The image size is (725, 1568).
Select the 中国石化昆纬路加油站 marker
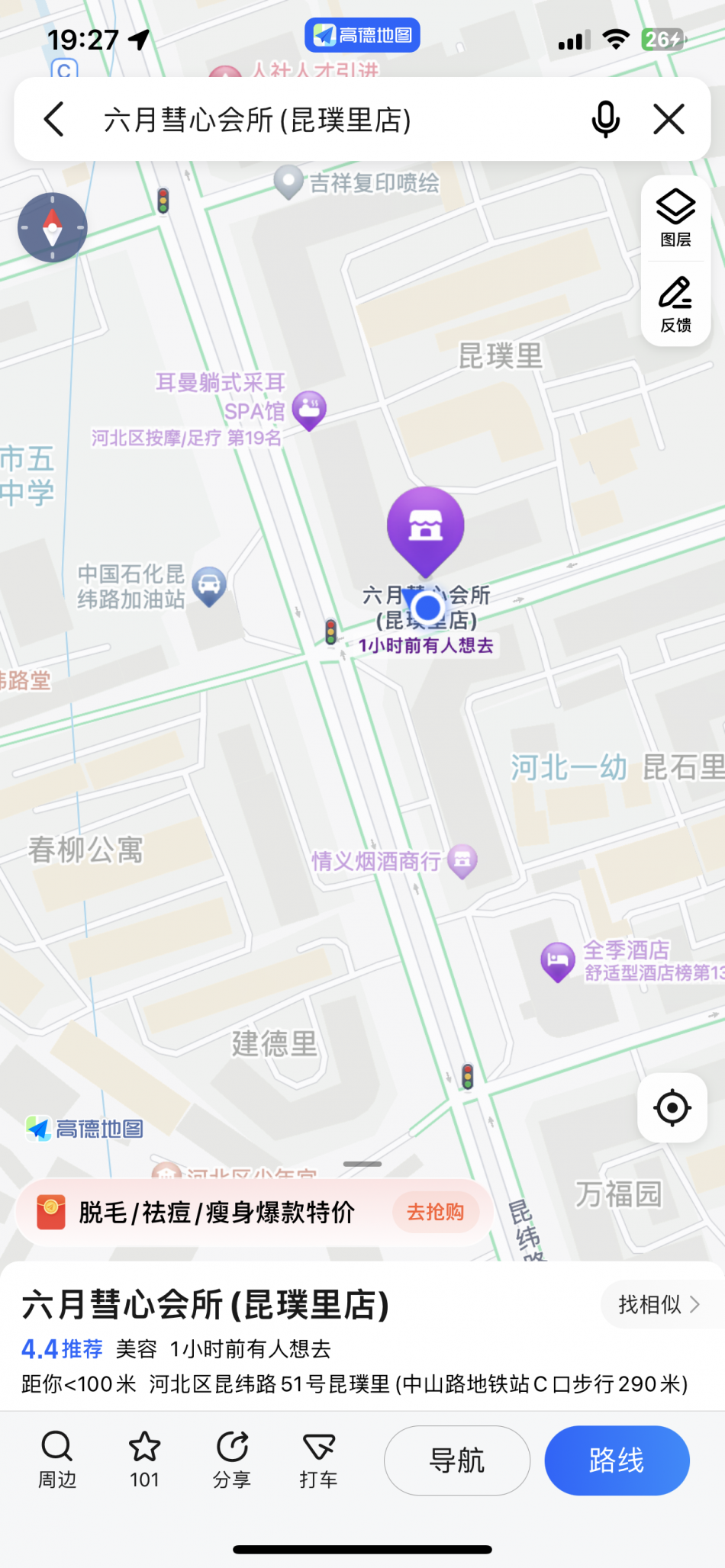209,586
